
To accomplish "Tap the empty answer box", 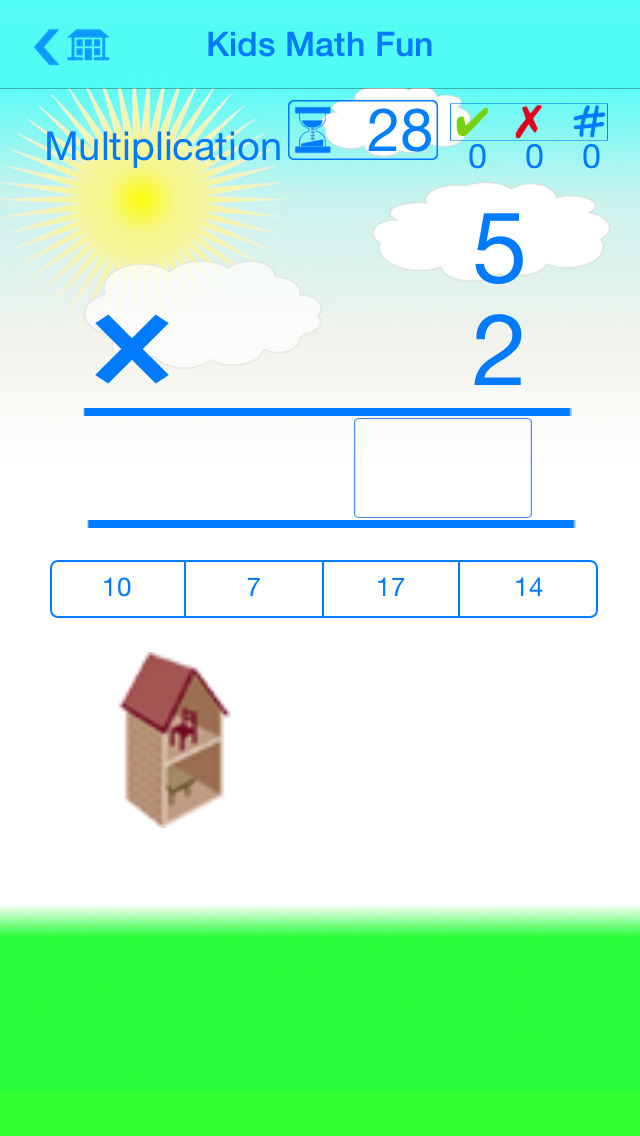I will click(442, 468).
